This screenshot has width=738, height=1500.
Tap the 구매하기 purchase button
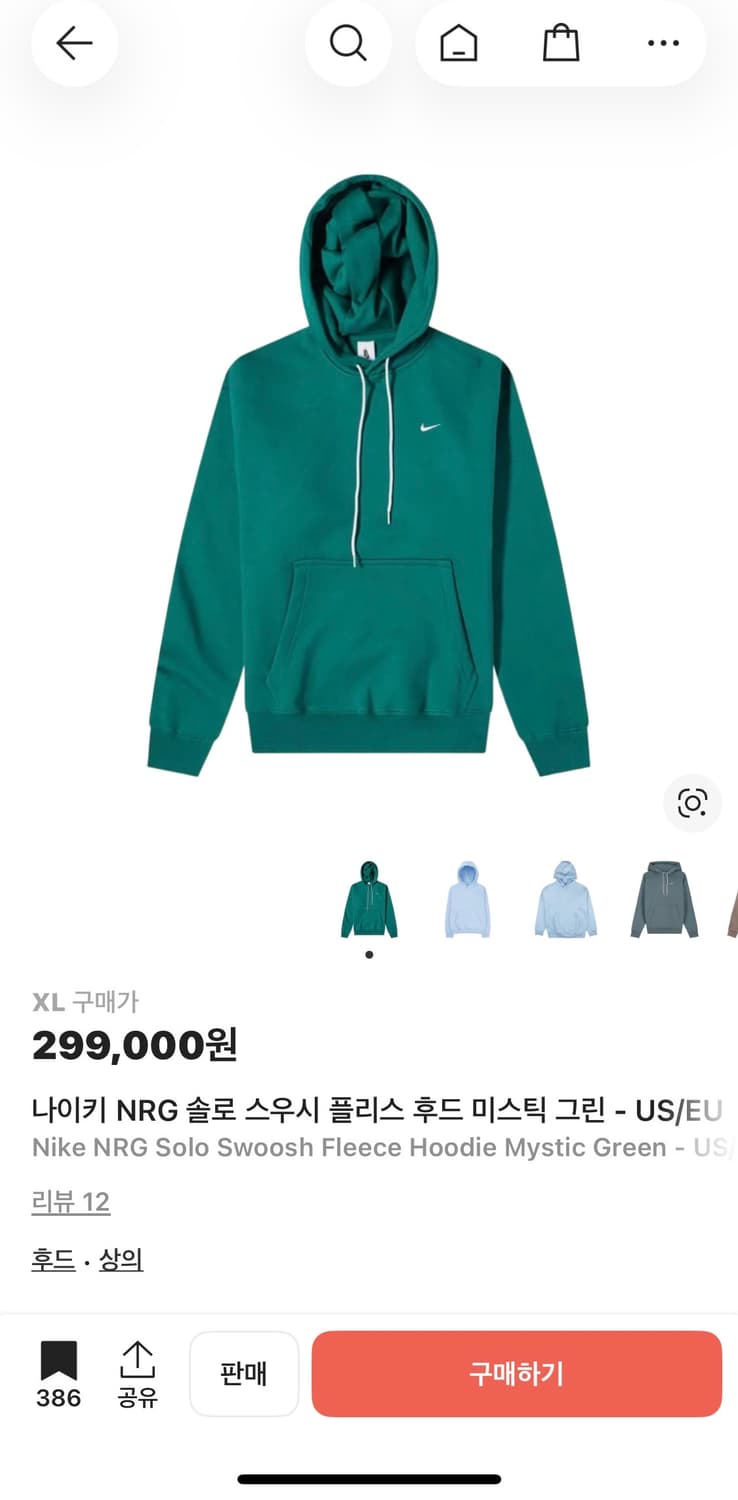(x=517, y=1374)
